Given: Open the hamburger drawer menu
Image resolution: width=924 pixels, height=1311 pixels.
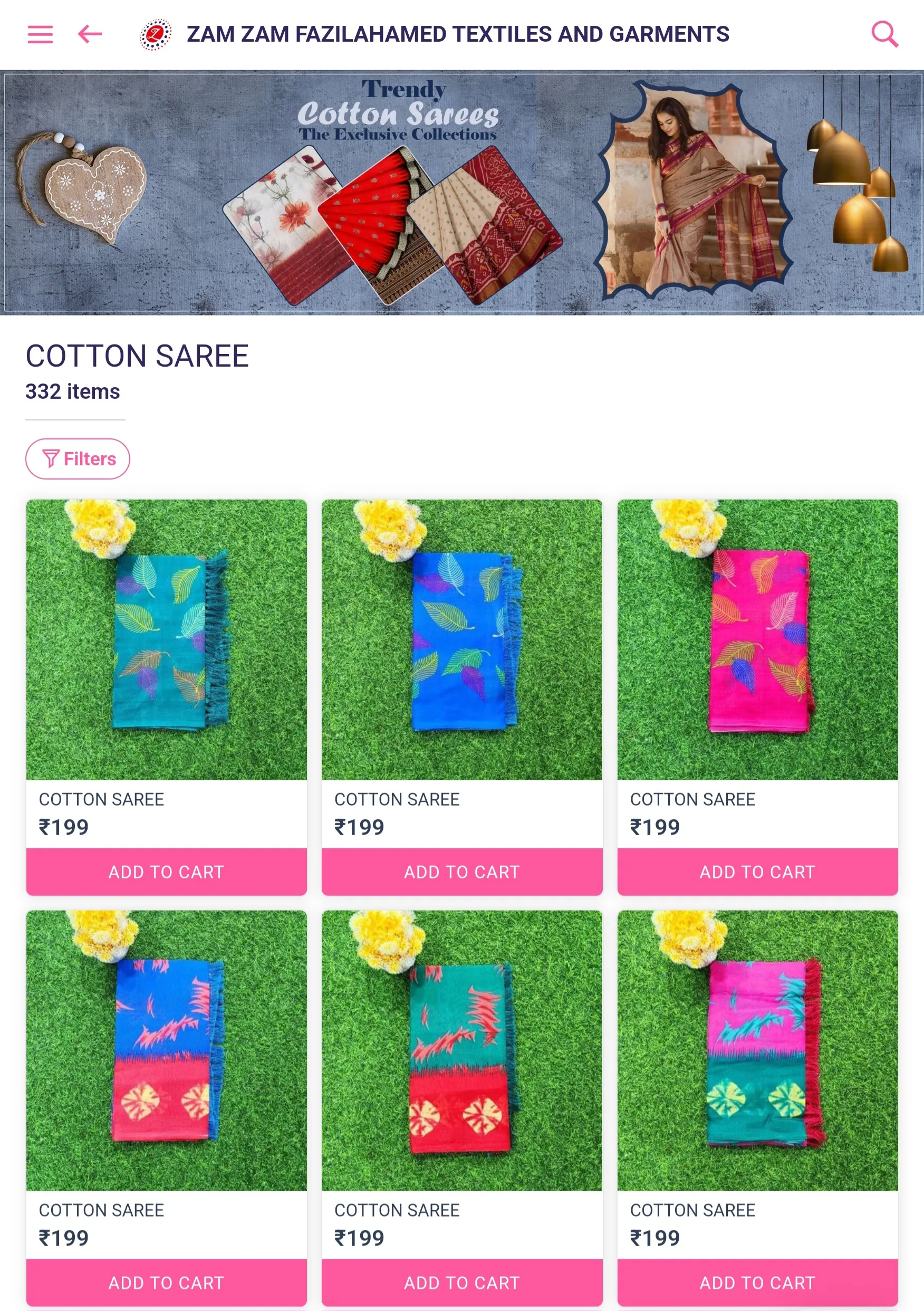Looking at the screenshot, I should pyautogui.click(x=40, y=34).
